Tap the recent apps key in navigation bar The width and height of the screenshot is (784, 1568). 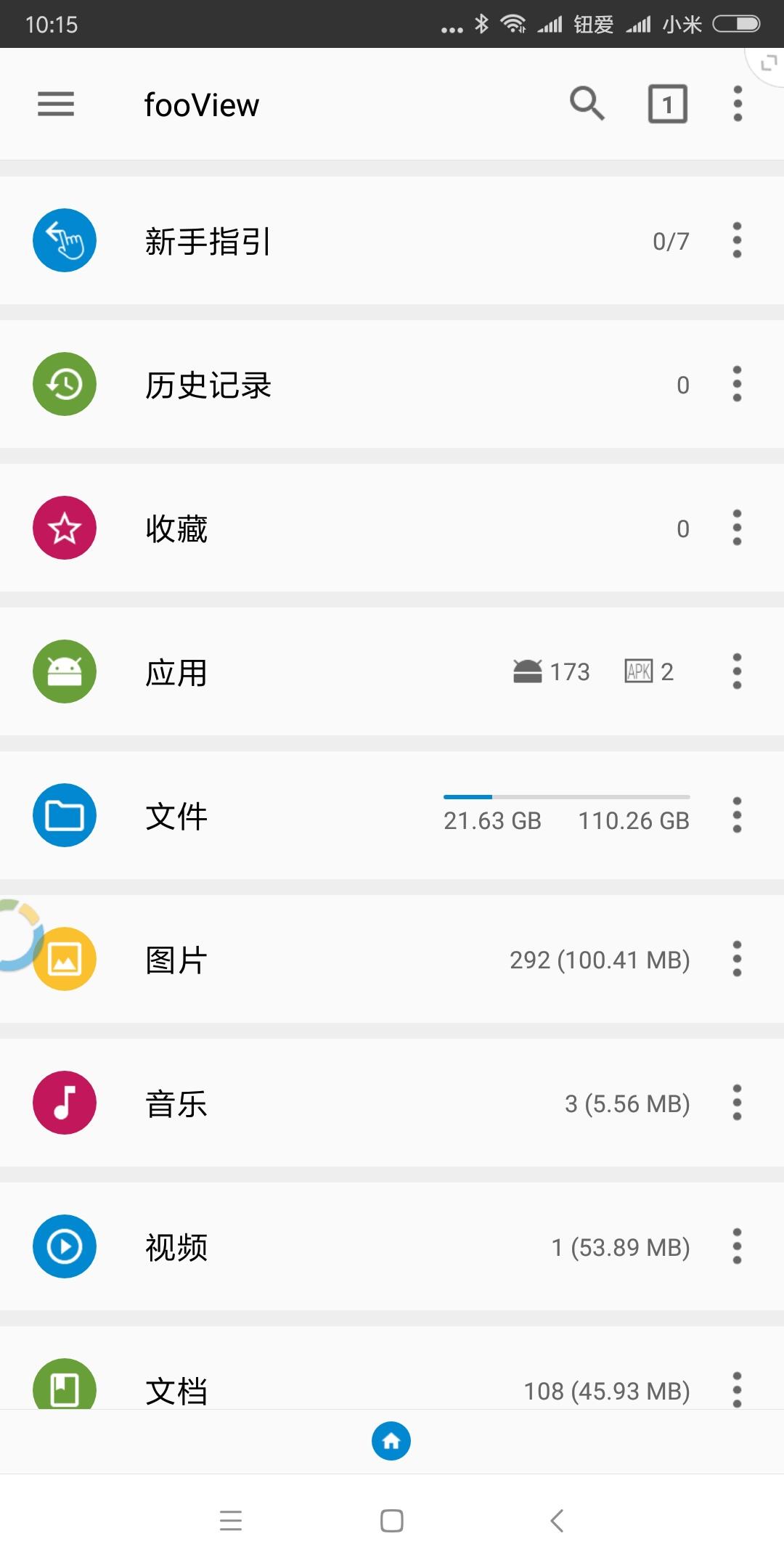point(231,1521)
